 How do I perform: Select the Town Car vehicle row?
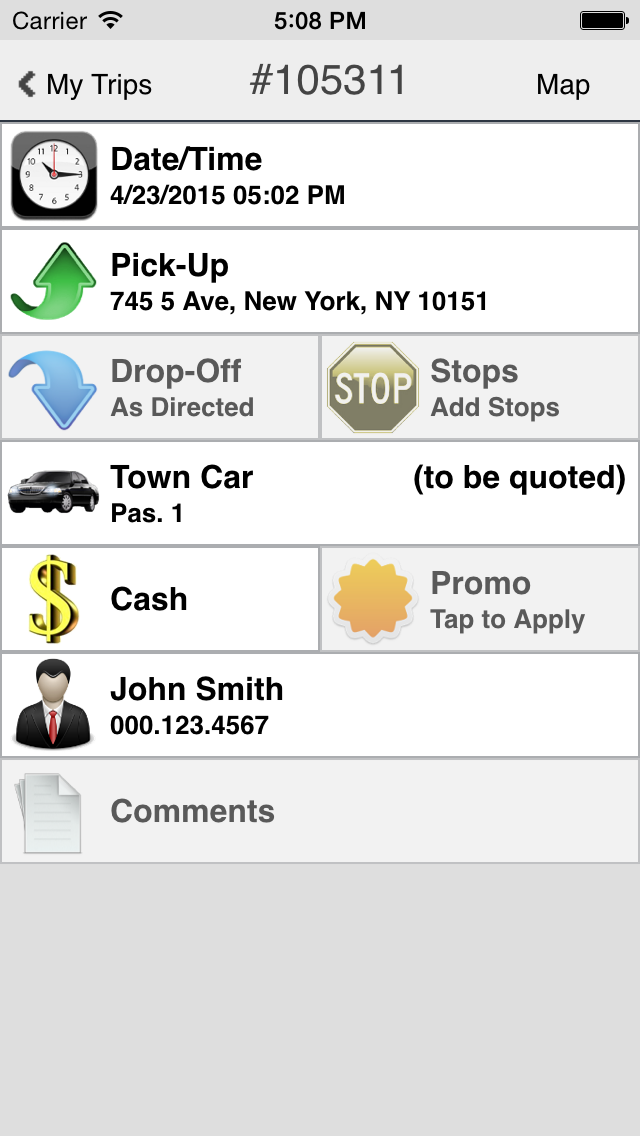[320, 493]
